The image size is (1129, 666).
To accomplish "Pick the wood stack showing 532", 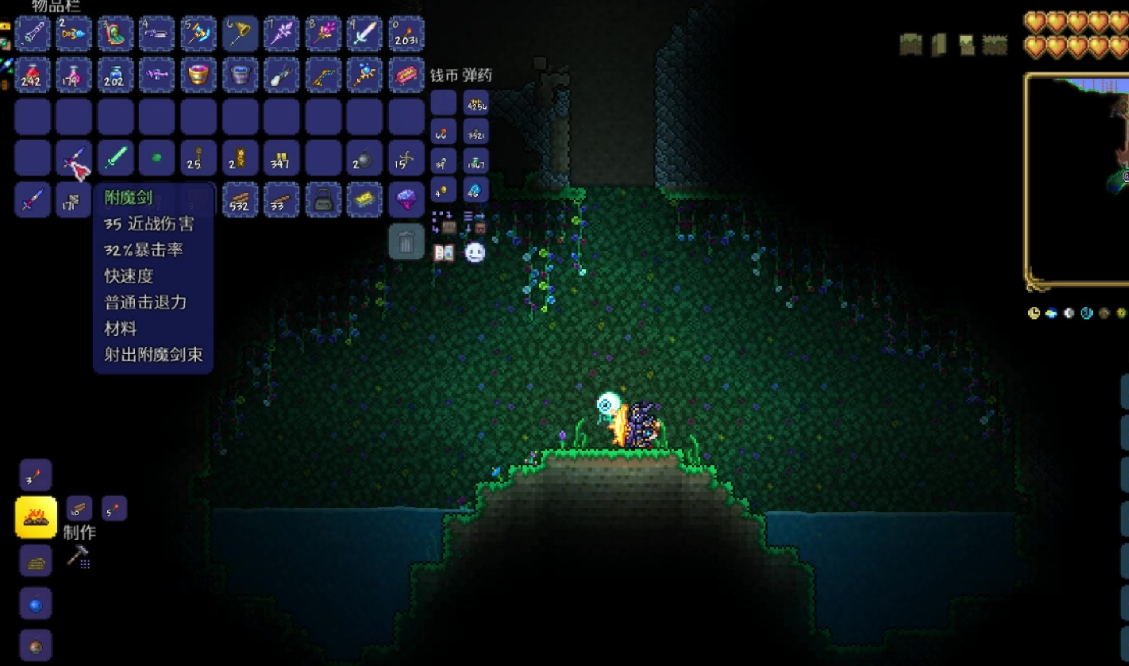I will click(240, 200).
